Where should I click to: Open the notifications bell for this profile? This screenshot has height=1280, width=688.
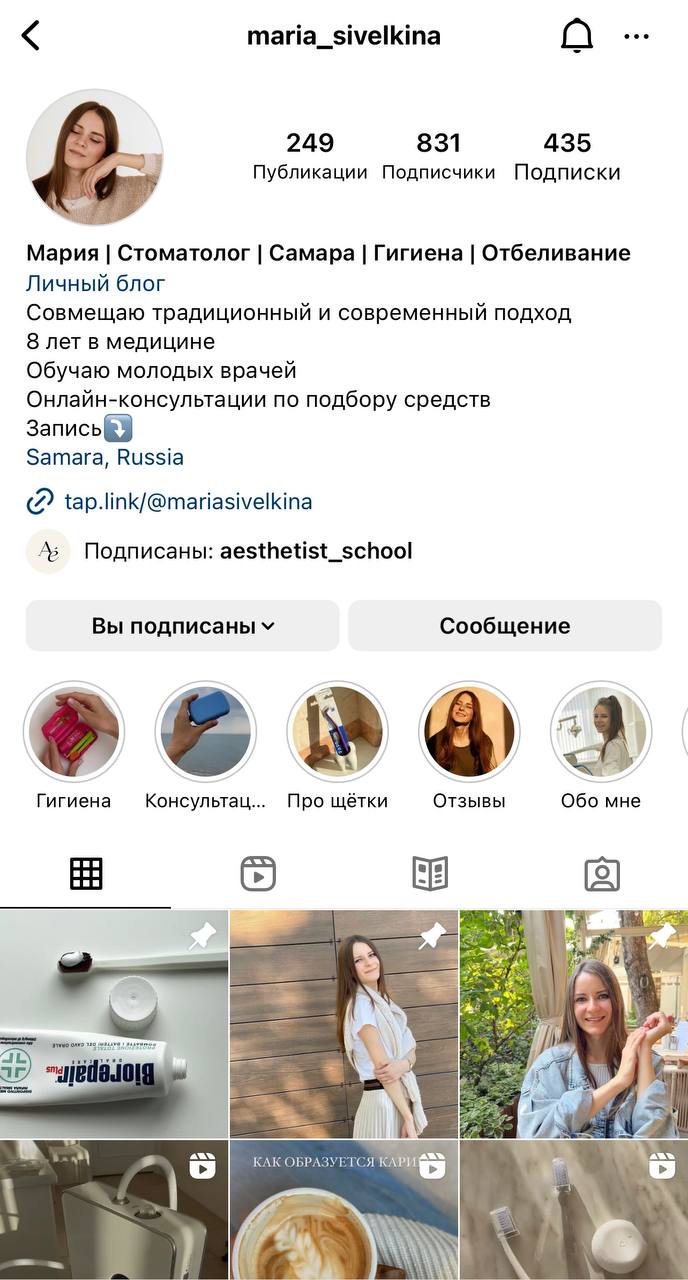576,36
